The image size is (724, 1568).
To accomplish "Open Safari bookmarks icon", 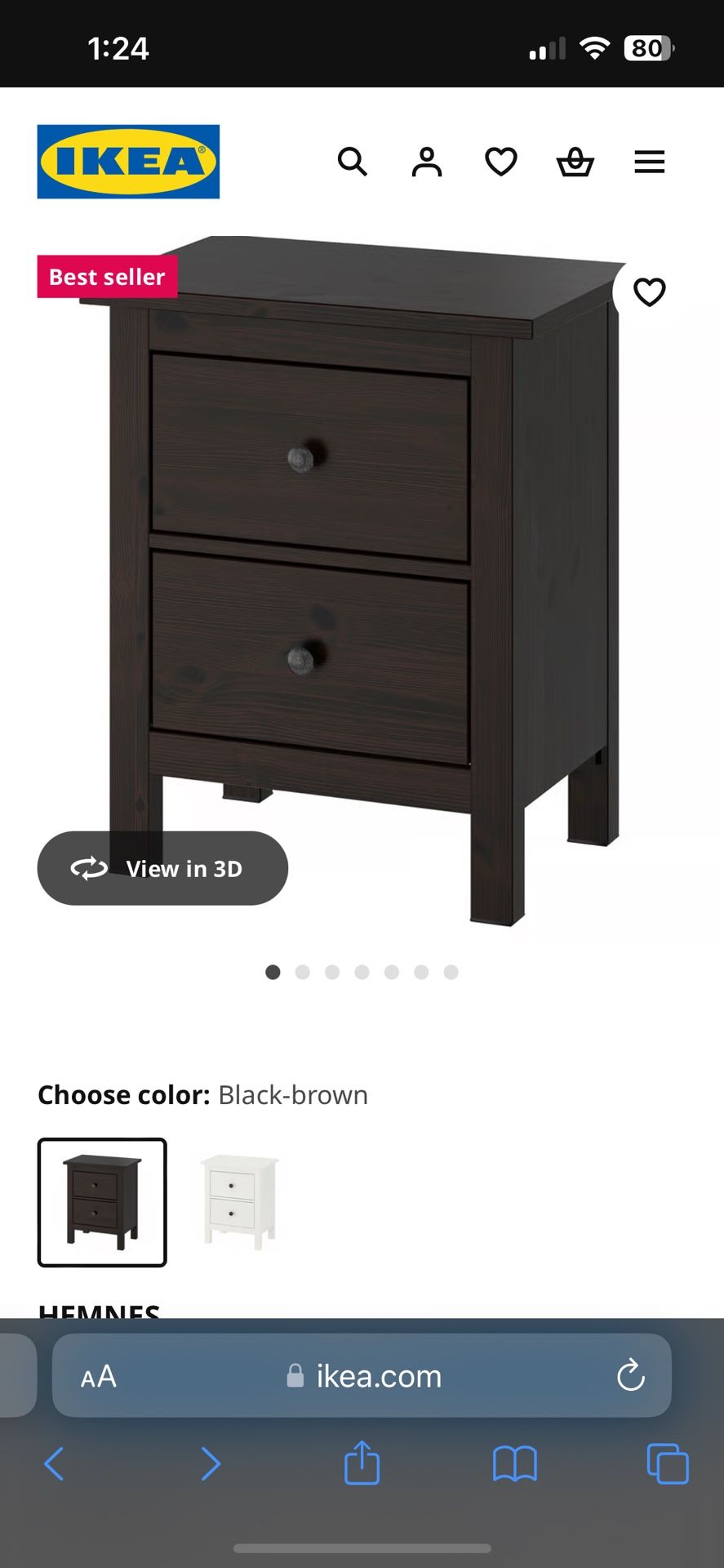I will point(513,1463).
